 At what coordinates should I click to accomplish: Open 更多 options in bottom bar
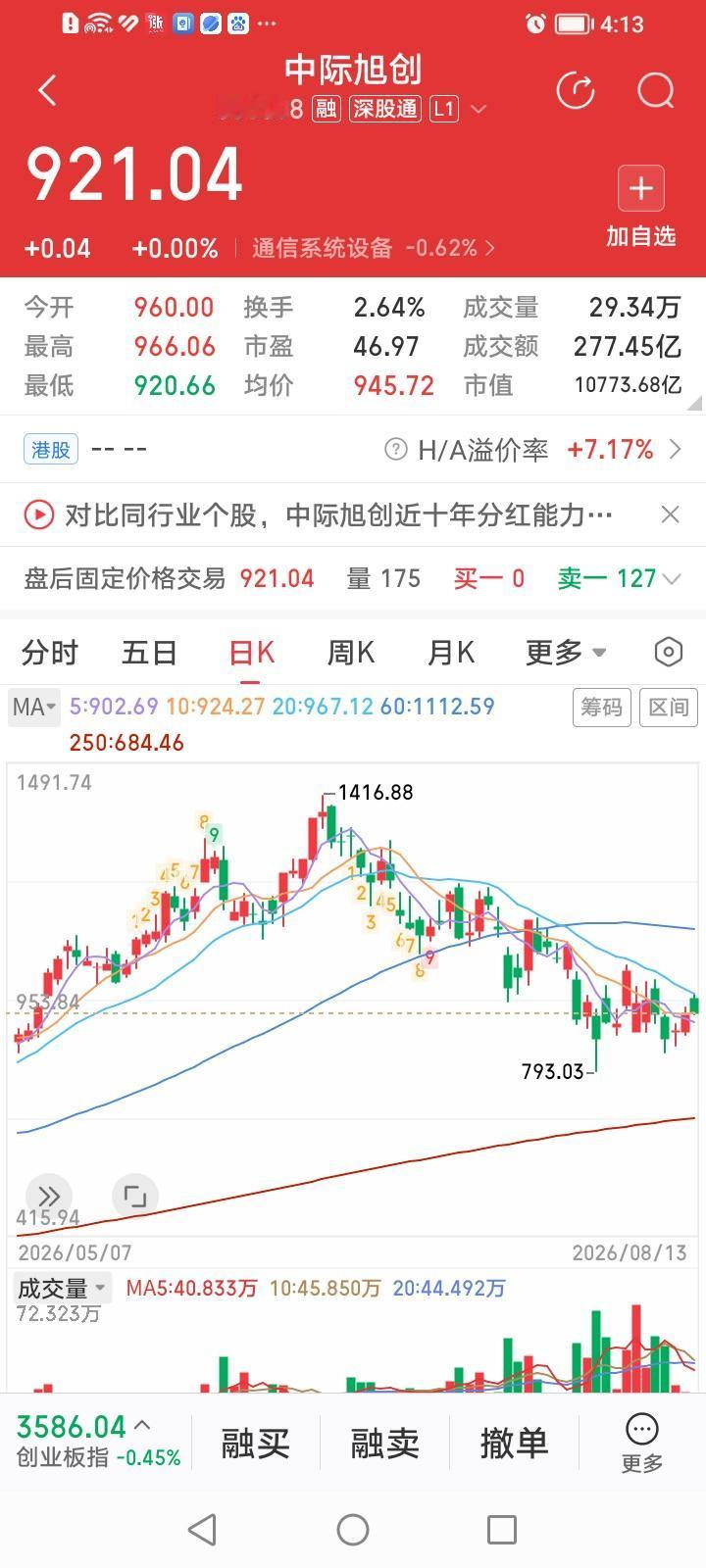coord(642,1443)
